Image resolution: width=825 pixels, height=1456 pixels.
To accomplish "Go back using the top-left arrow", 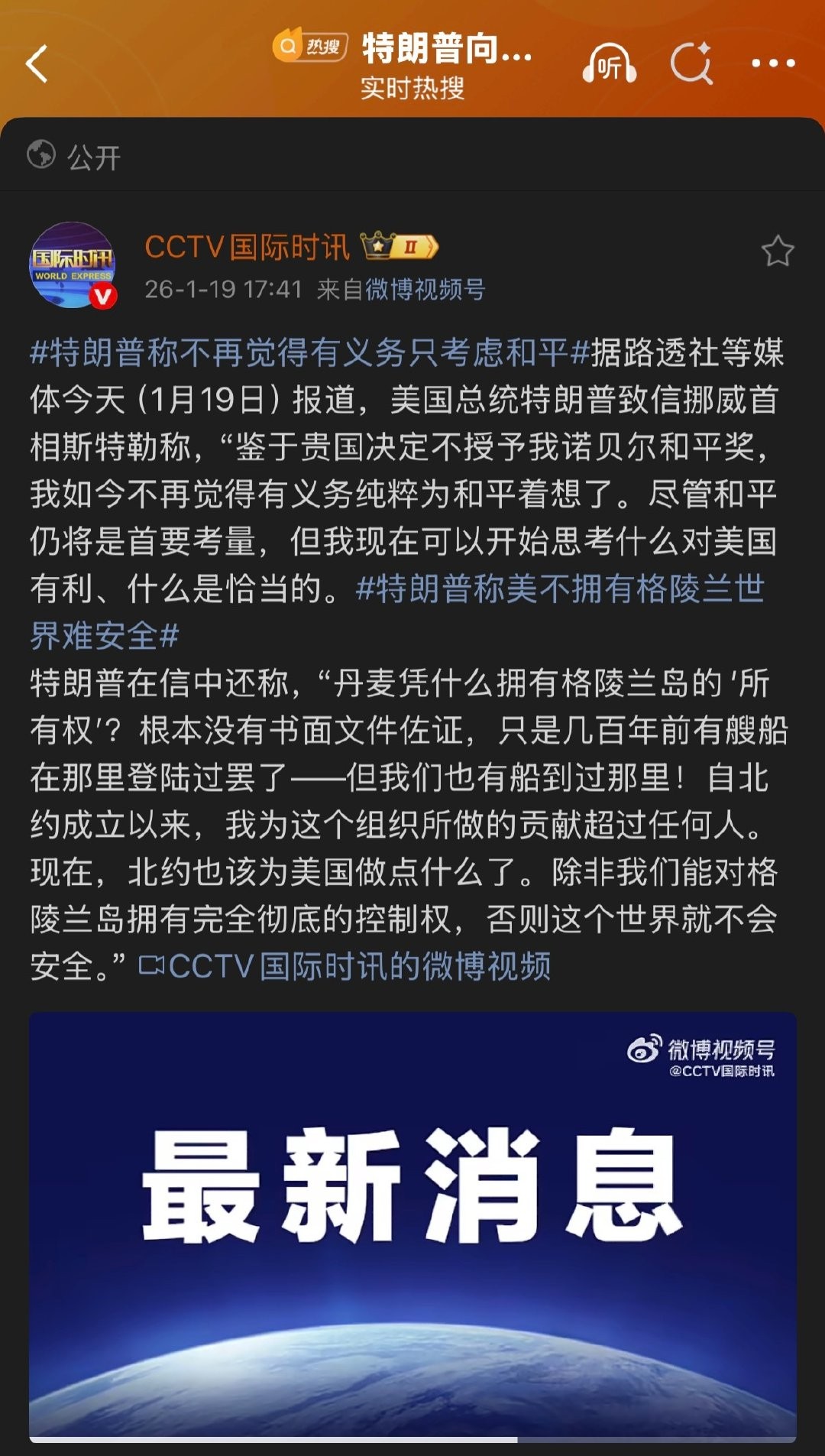I will [x=37, y=63].
